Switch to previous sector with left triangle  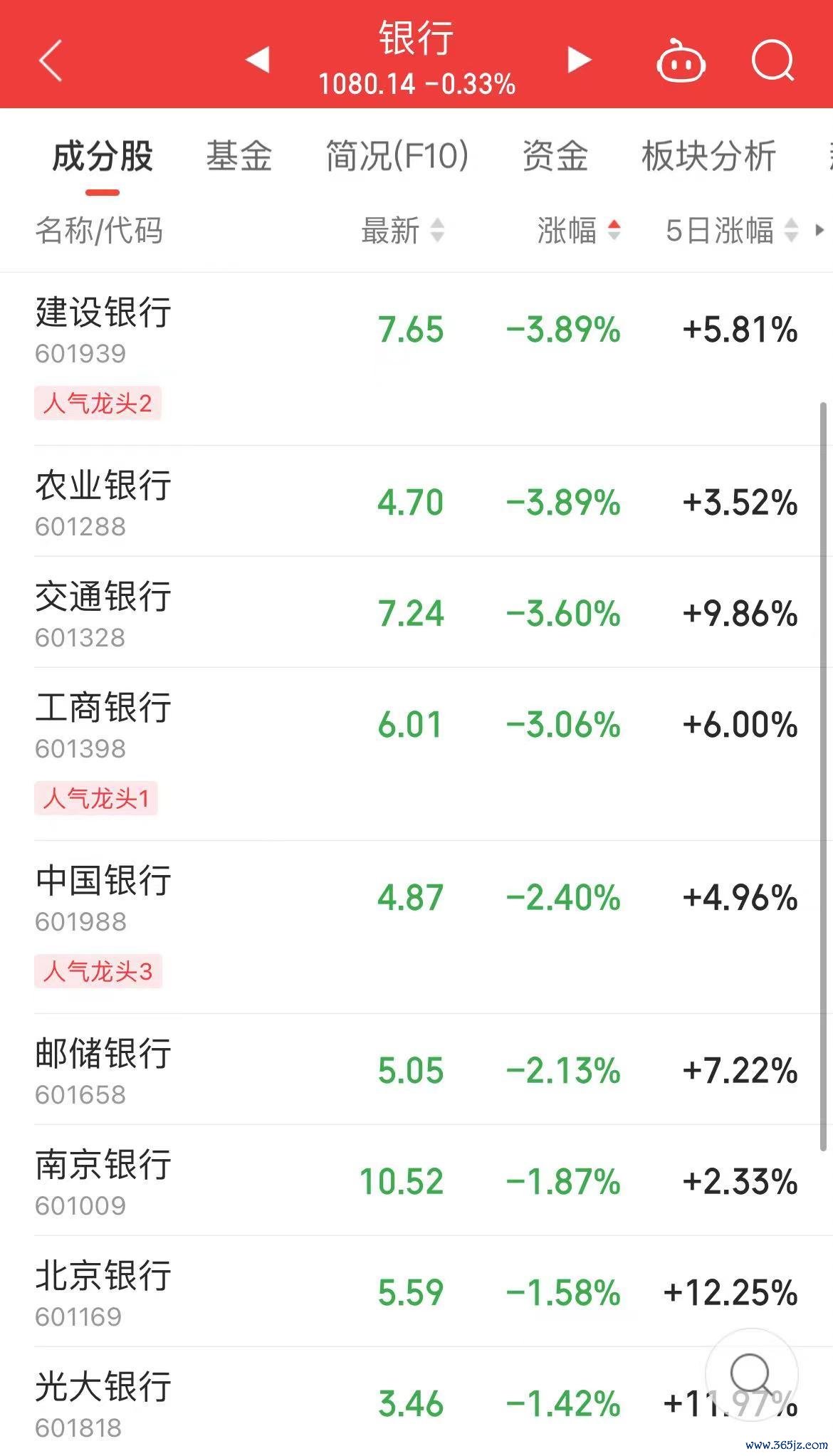coord(258,60)
